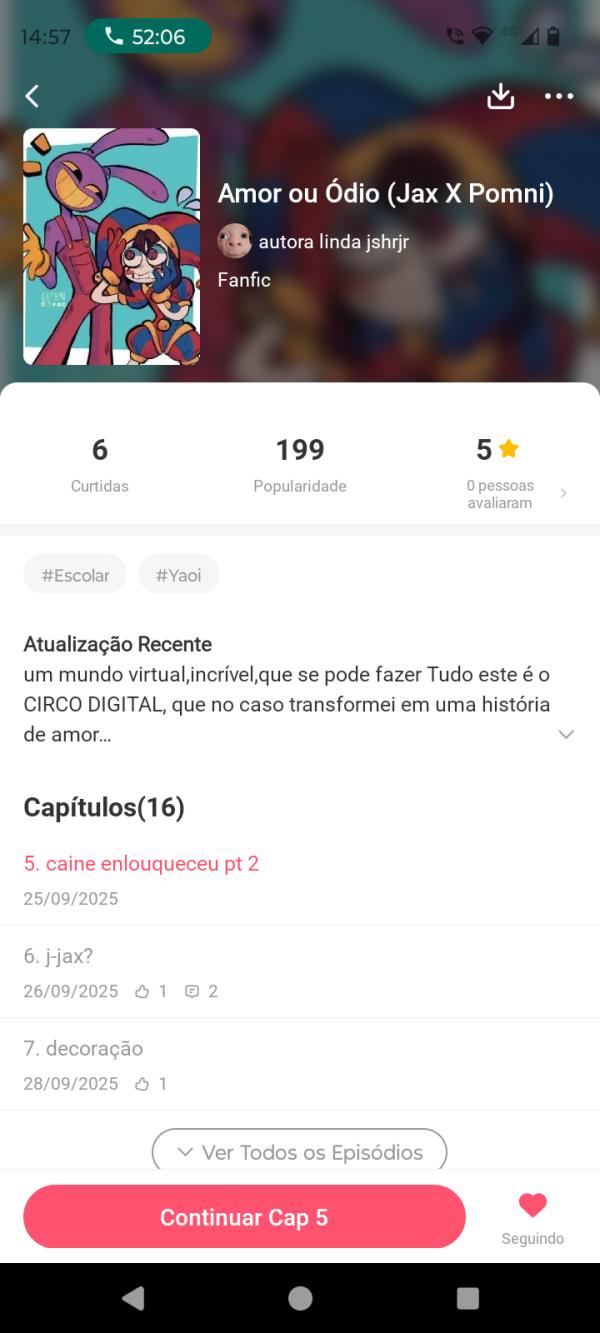Open chapter 6 j-jax?
This screenshot has height=1333, width=600.
tap(58, 957)
